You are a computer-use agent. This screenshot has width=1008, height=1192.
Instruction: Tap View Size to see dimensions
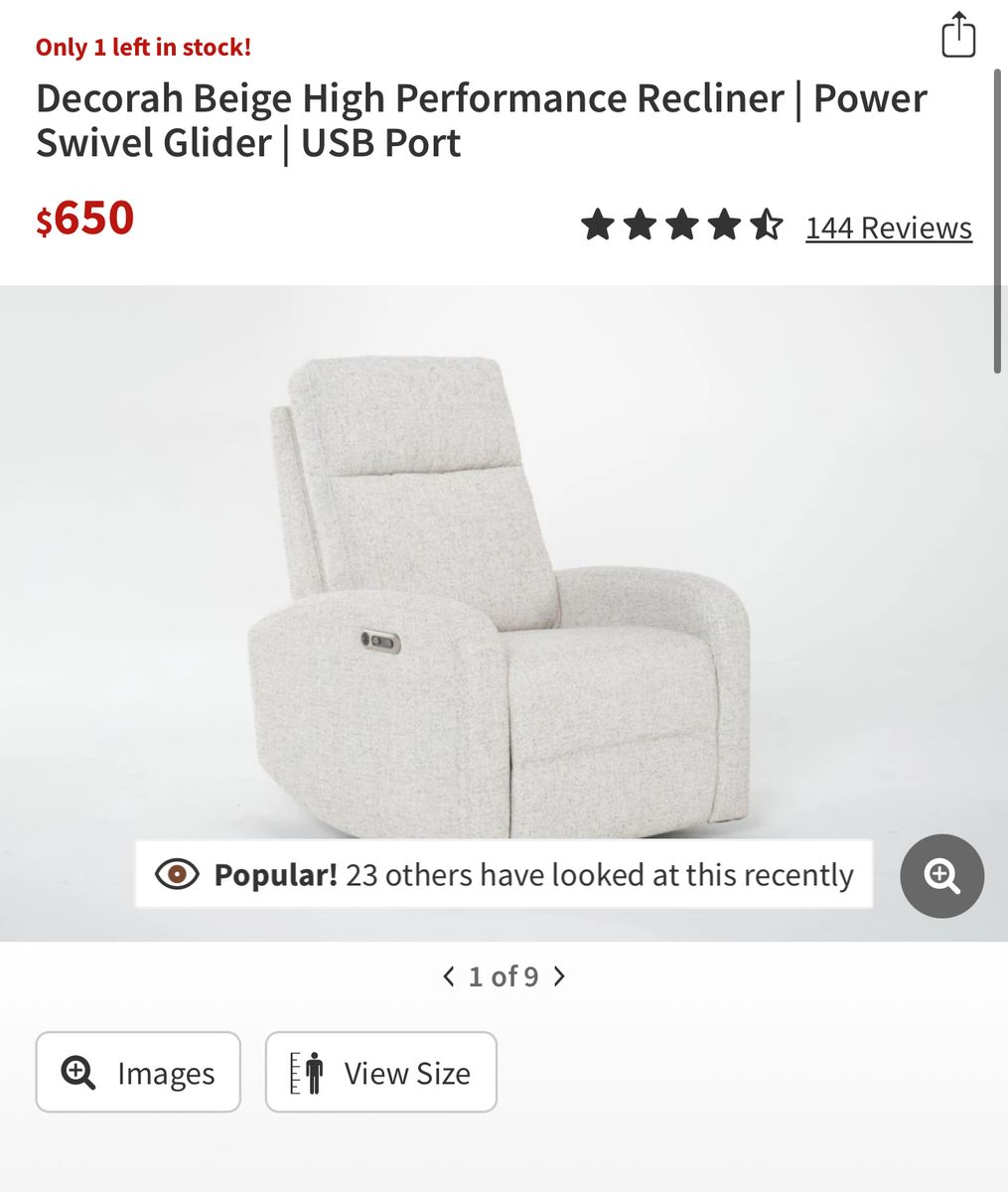(x=380, y=1072)
